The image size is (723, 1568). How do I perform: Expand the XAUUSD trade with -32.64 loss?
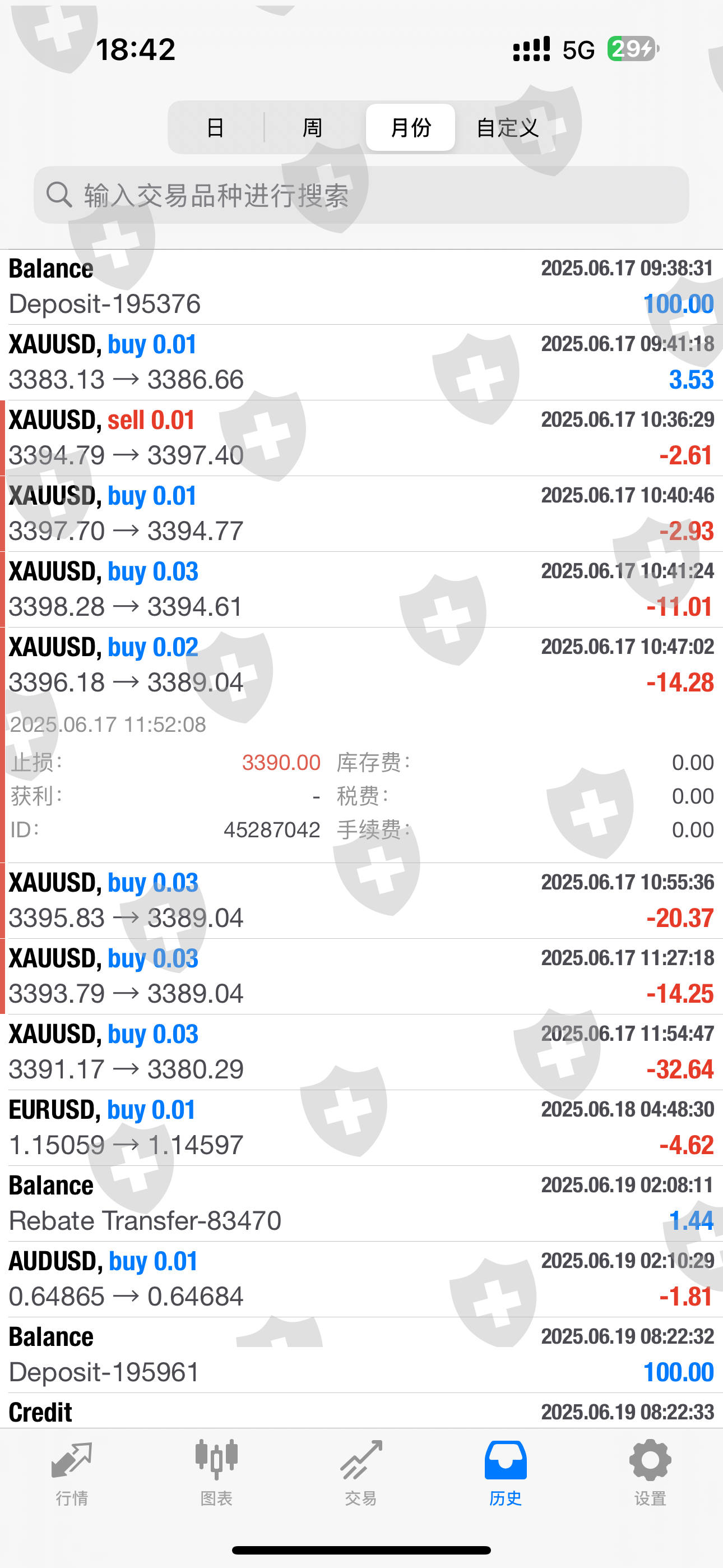point(361,1052)
